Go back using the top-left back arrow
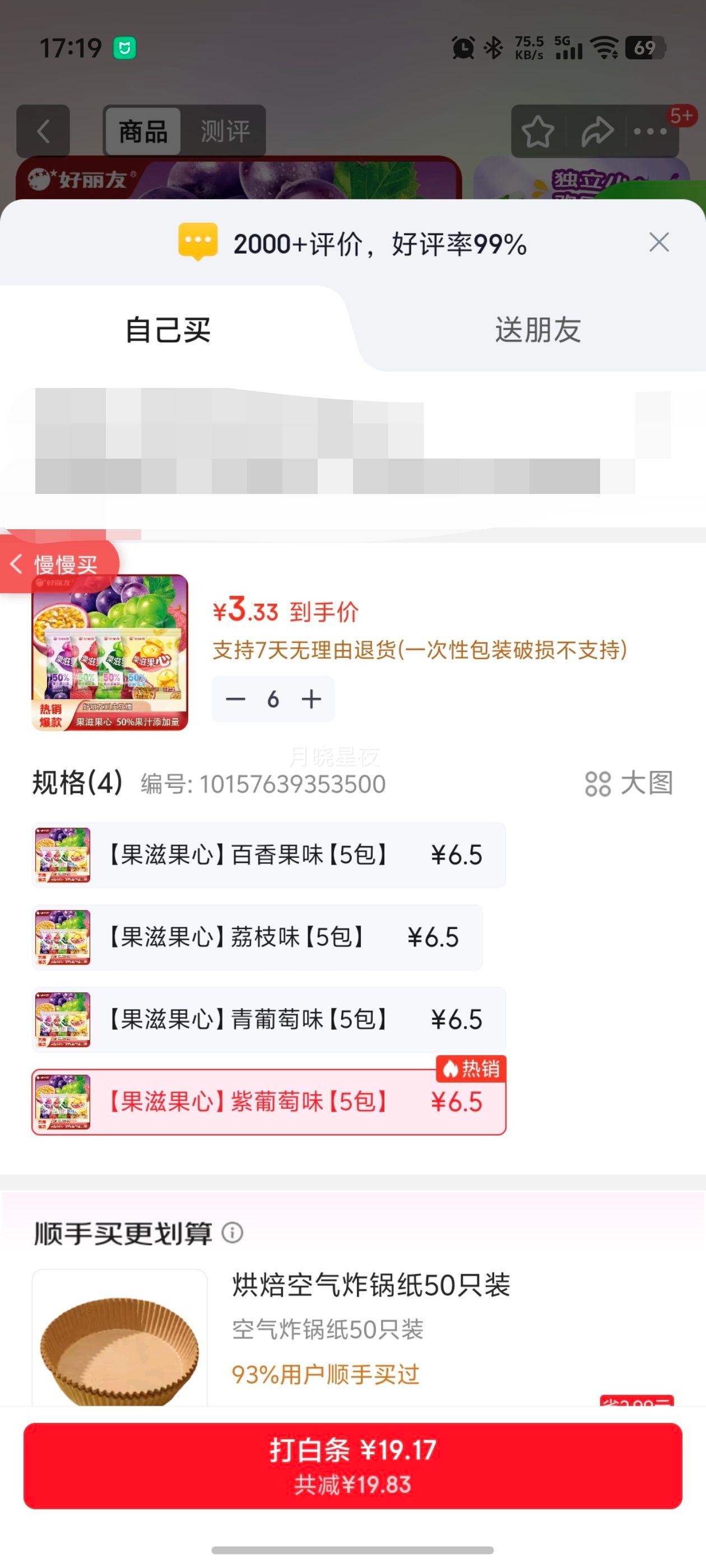The height and width of the screenshot is (1568, 706). pos(41,132)
